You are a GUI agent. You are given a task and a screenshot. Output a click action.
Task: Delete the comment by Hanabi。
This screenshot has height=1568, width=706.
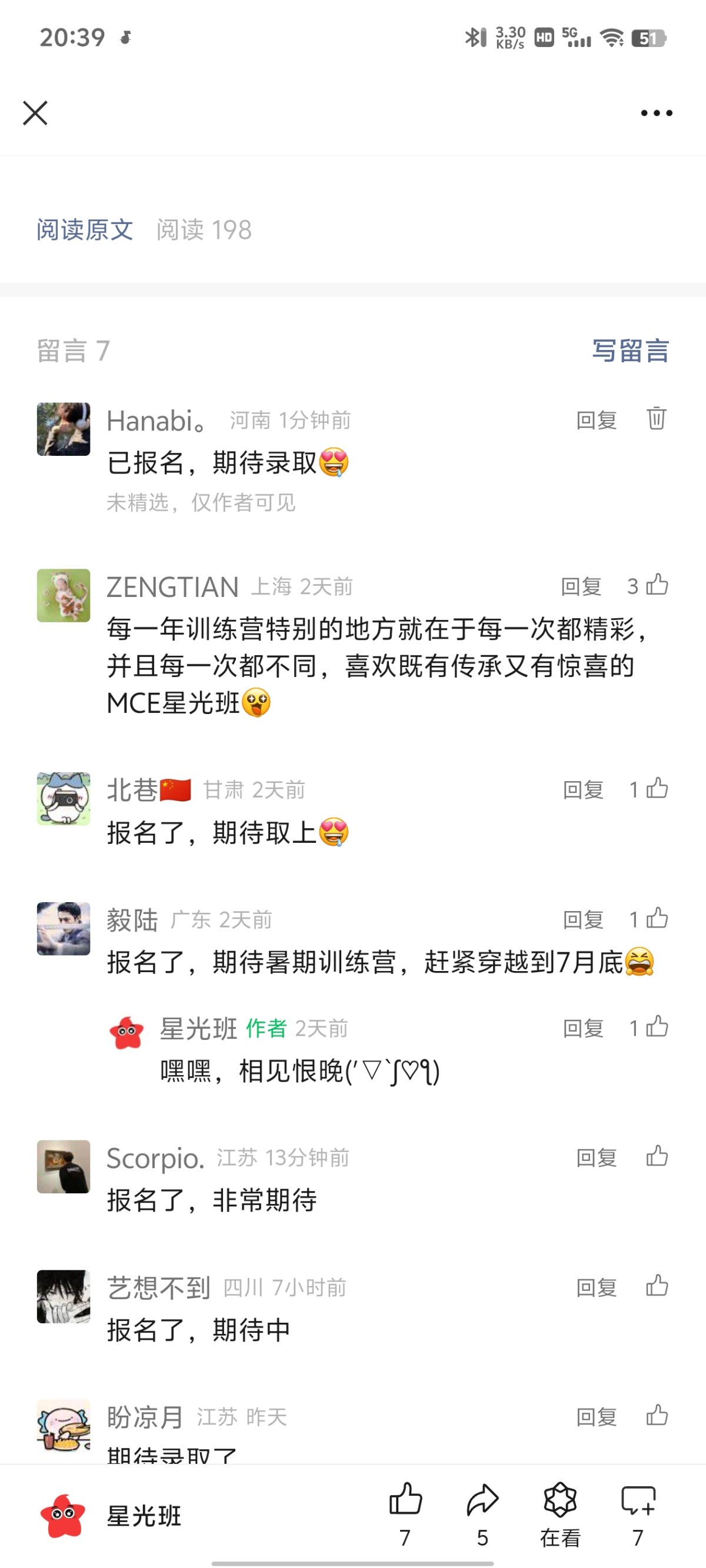point(656,419)
